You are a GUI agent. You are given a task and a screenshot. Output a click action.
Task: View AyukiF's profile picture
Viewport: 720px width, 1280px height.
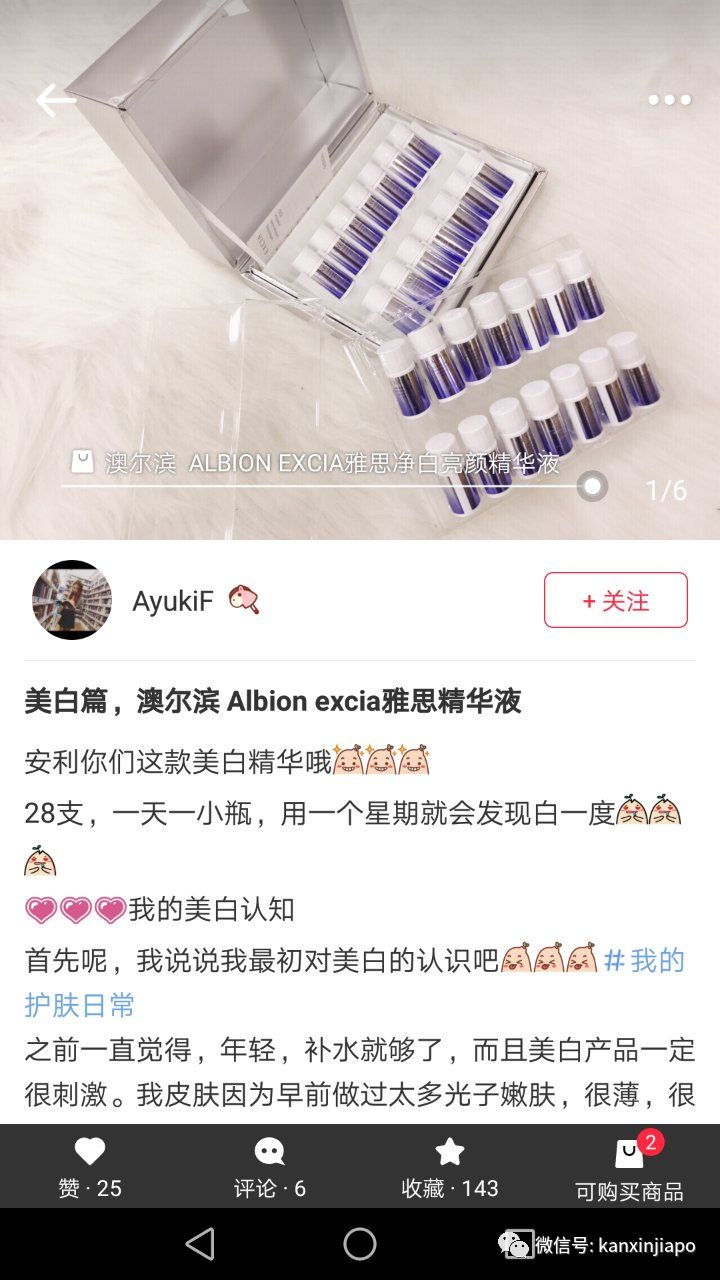pos(72,600)
